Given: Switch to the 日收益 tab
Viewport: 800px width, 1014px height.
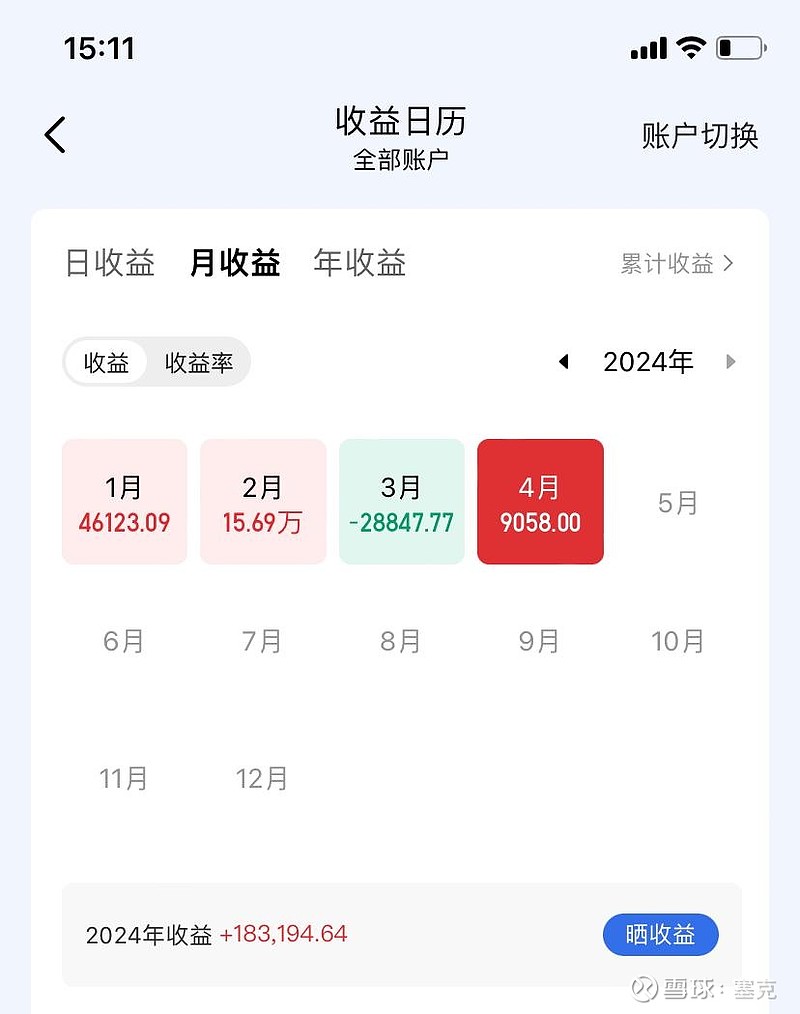Looking at the screenshot, I should click(x=109, y=261).
